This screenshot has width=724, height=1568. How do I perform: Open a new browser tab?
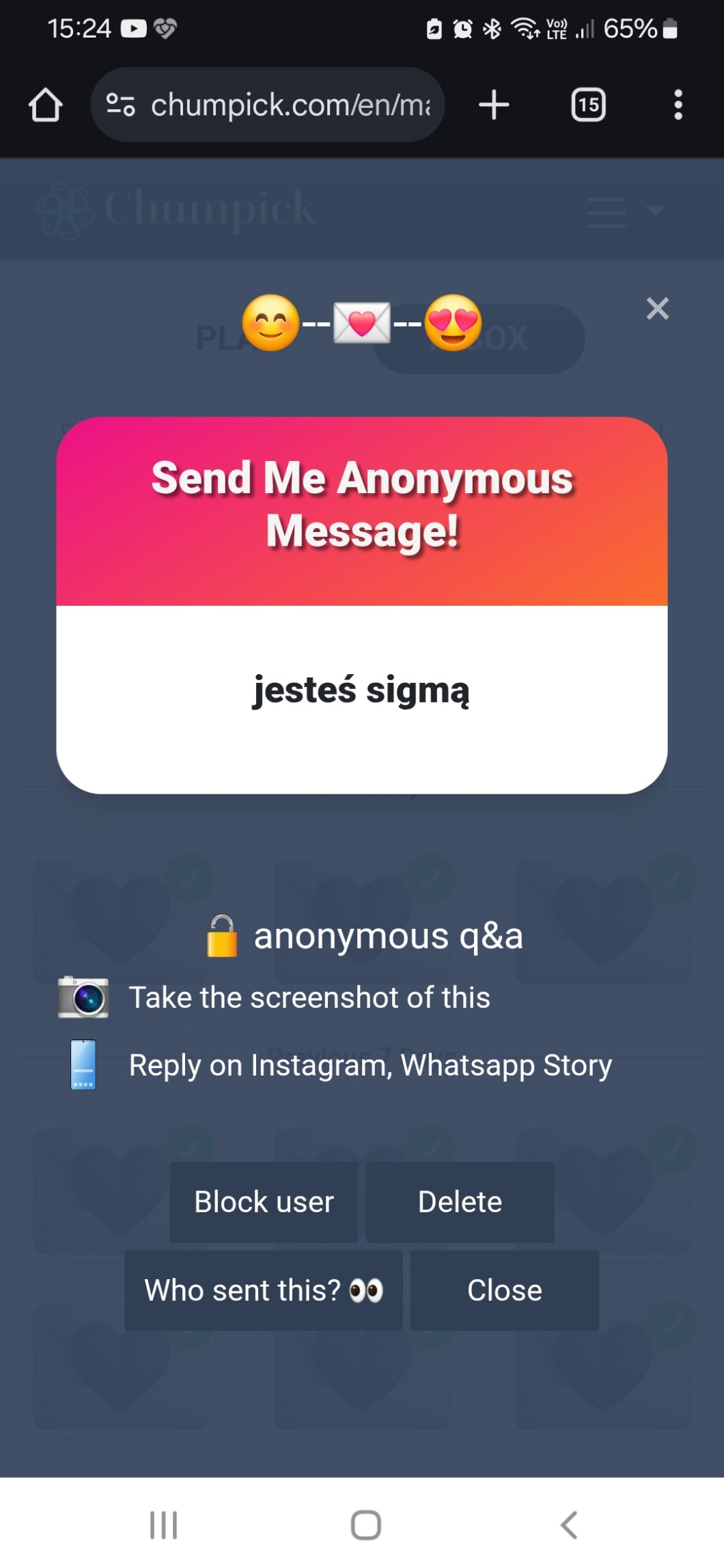coord(494,105)
